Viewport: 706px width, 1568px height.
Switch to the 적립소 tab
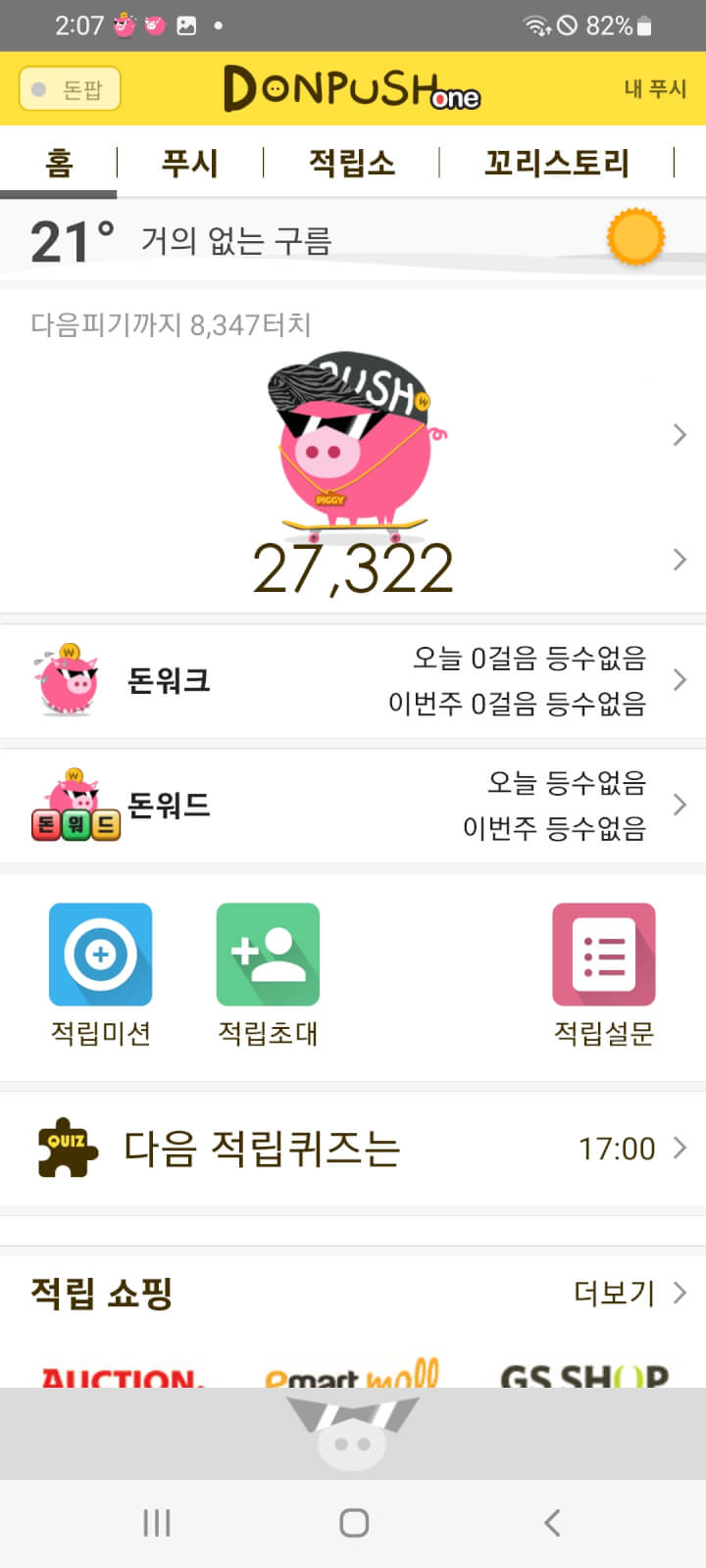pyautogui.click(x=352, y=163)
